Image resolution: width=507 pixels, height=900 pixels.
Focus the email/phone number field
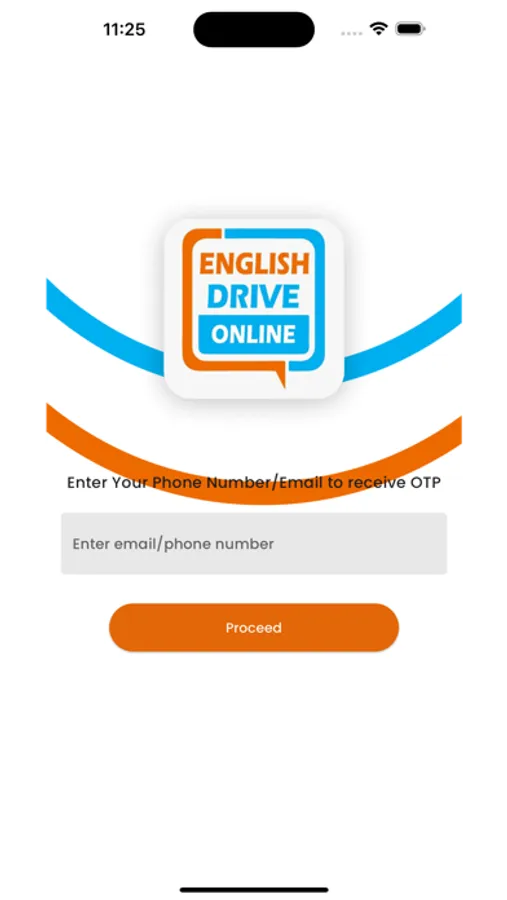point(254,543)
